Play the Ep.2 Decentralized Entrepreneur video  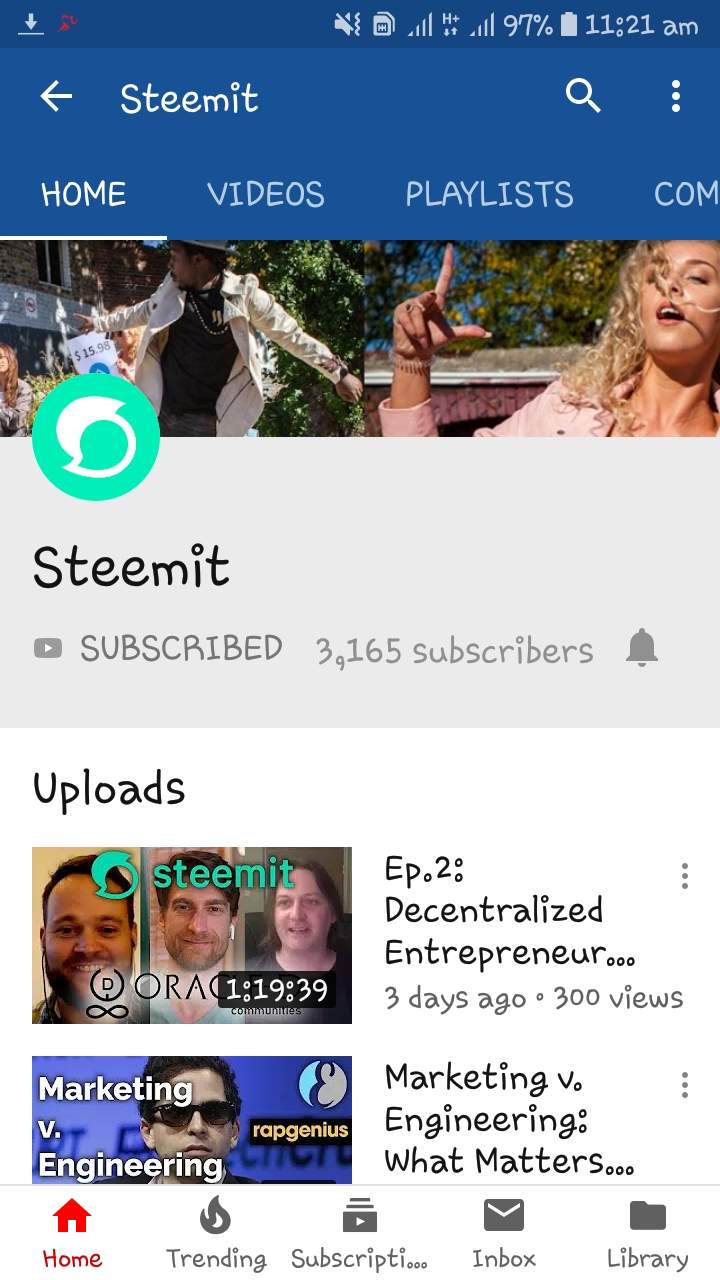pyautogui.click(x=192, y=935)
